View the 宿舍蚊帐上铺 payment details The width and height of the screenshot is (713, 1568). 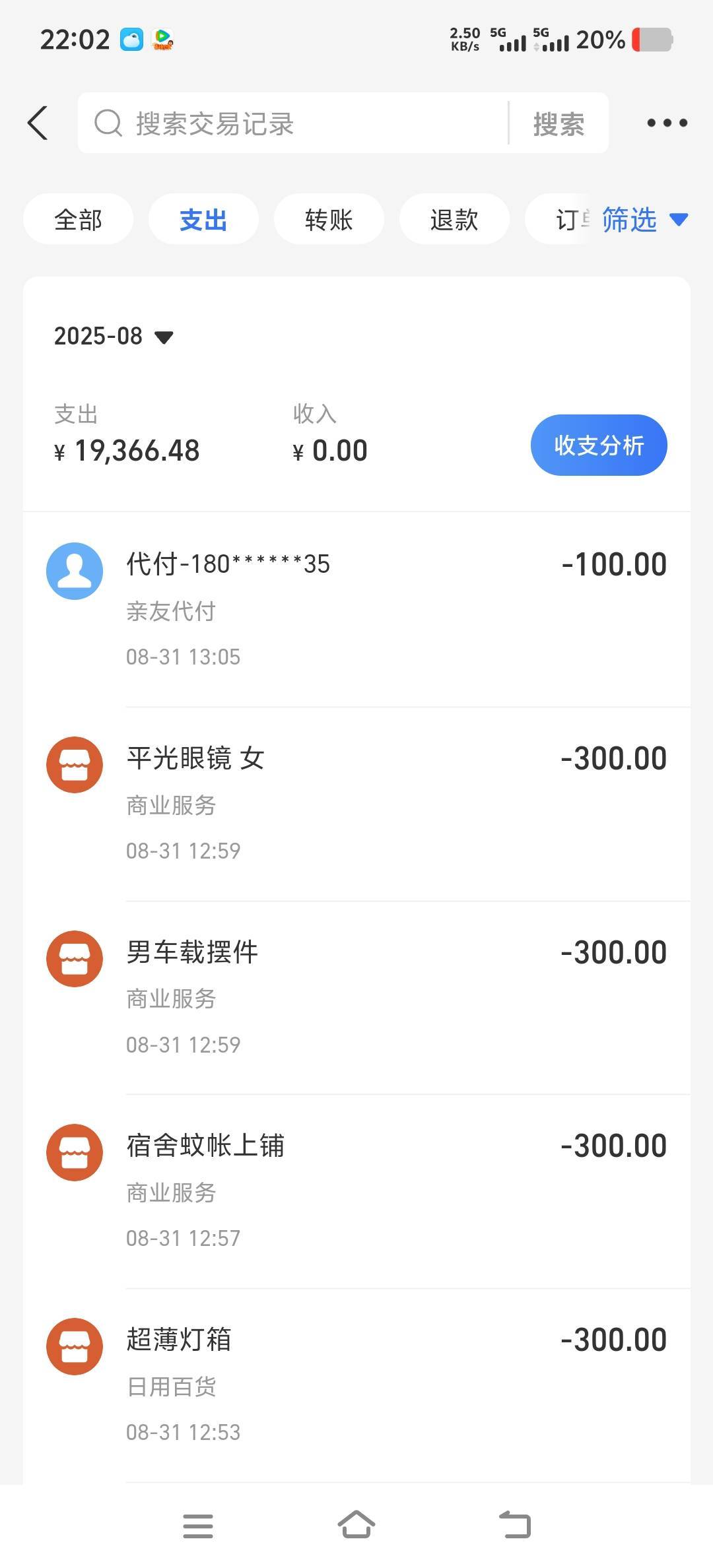tap(356, 1191)
